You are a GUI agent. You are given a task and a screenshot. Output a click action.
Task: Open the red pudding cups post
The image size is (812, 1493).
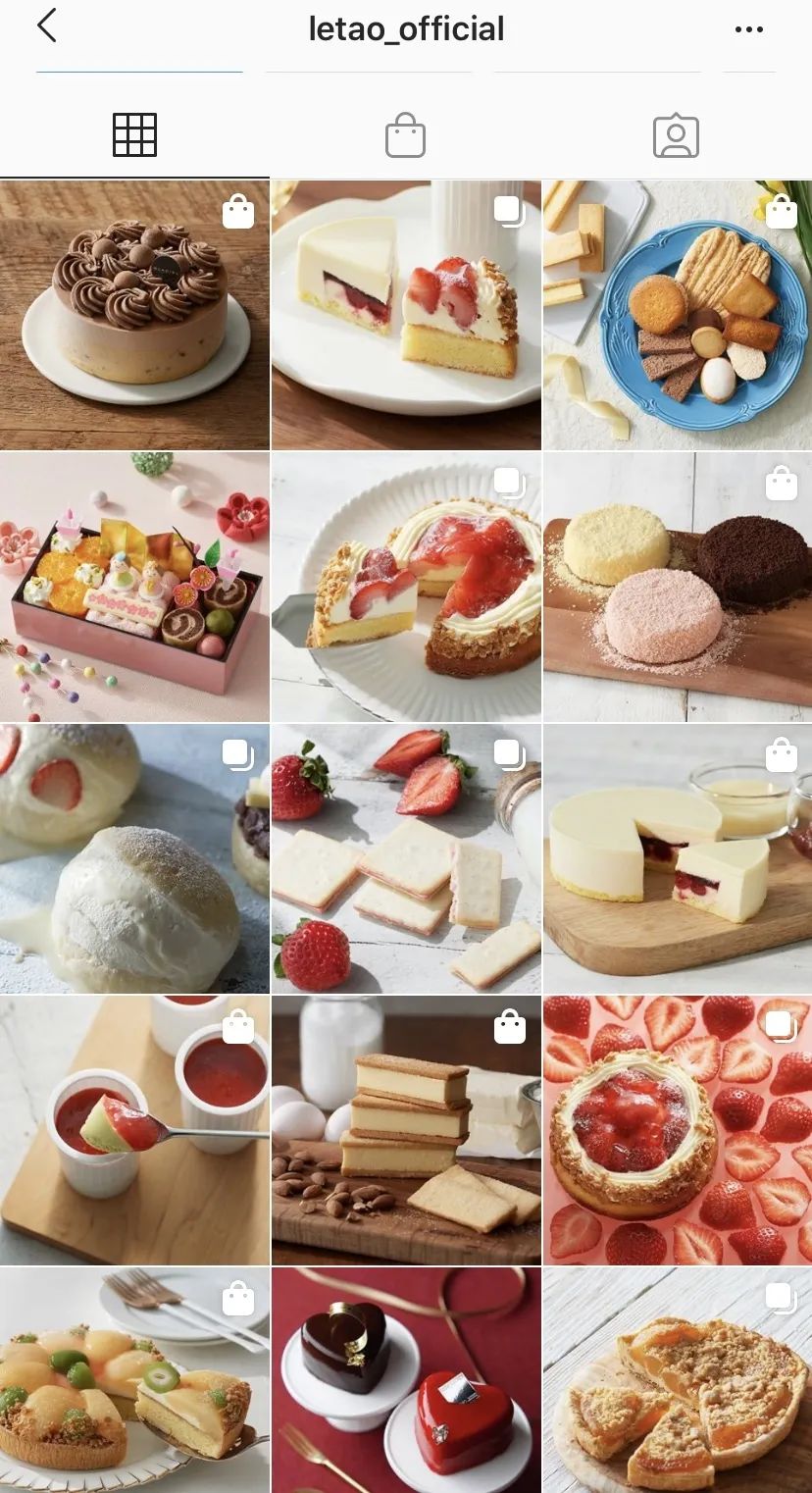[x=134, y=1130]
